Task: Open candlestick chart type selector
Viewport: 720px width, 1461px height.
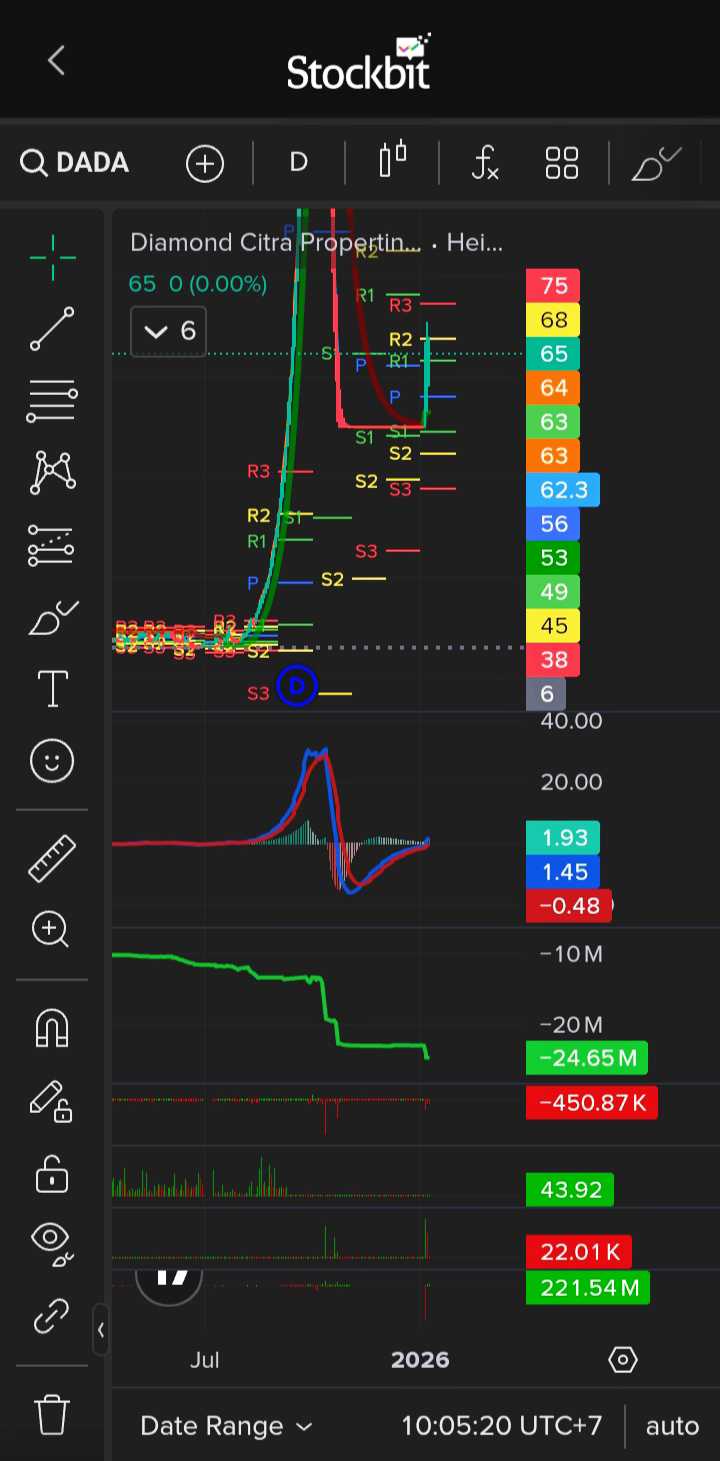Action: coord(393,161)
